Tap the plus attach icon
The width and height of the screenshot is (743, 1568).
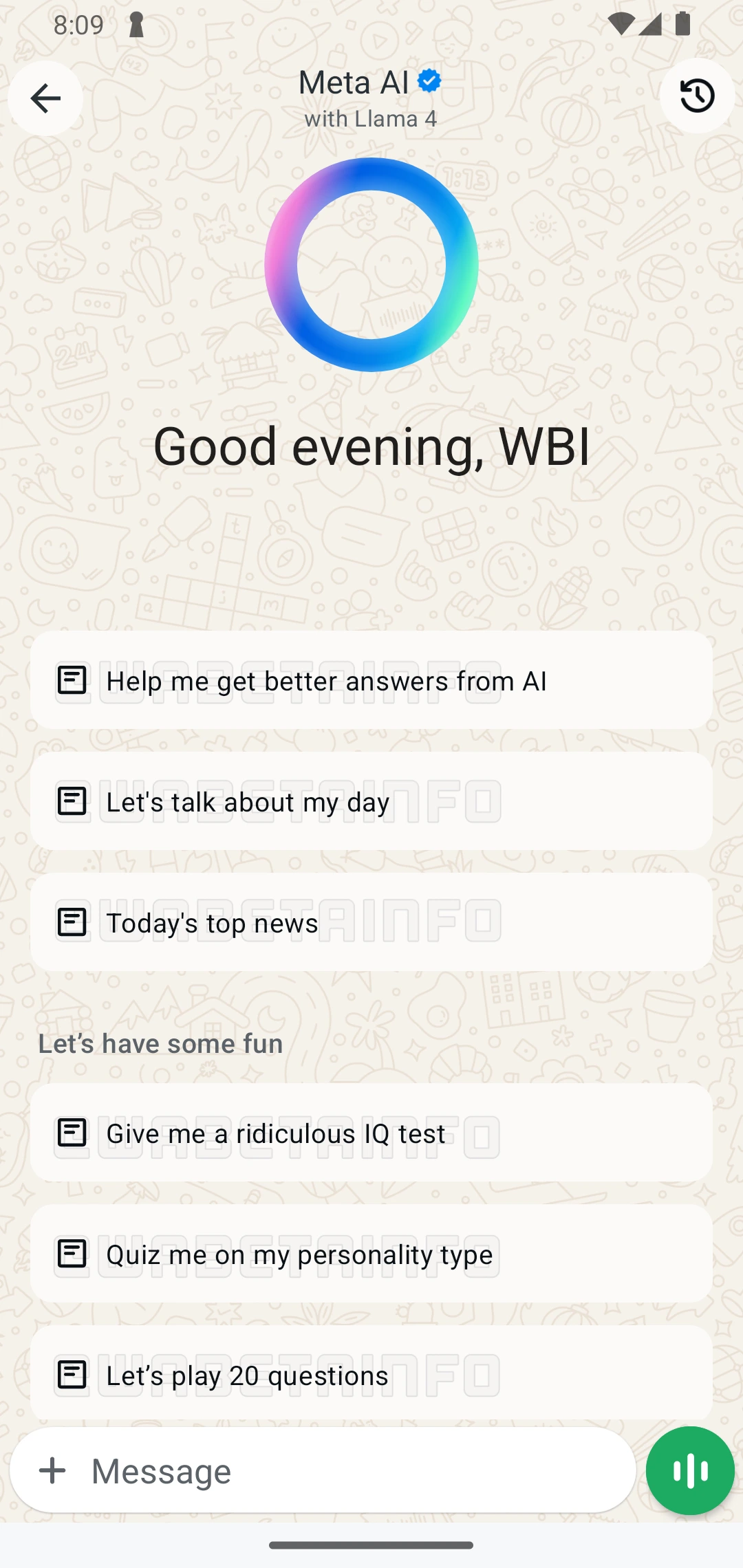(52, 1471)
